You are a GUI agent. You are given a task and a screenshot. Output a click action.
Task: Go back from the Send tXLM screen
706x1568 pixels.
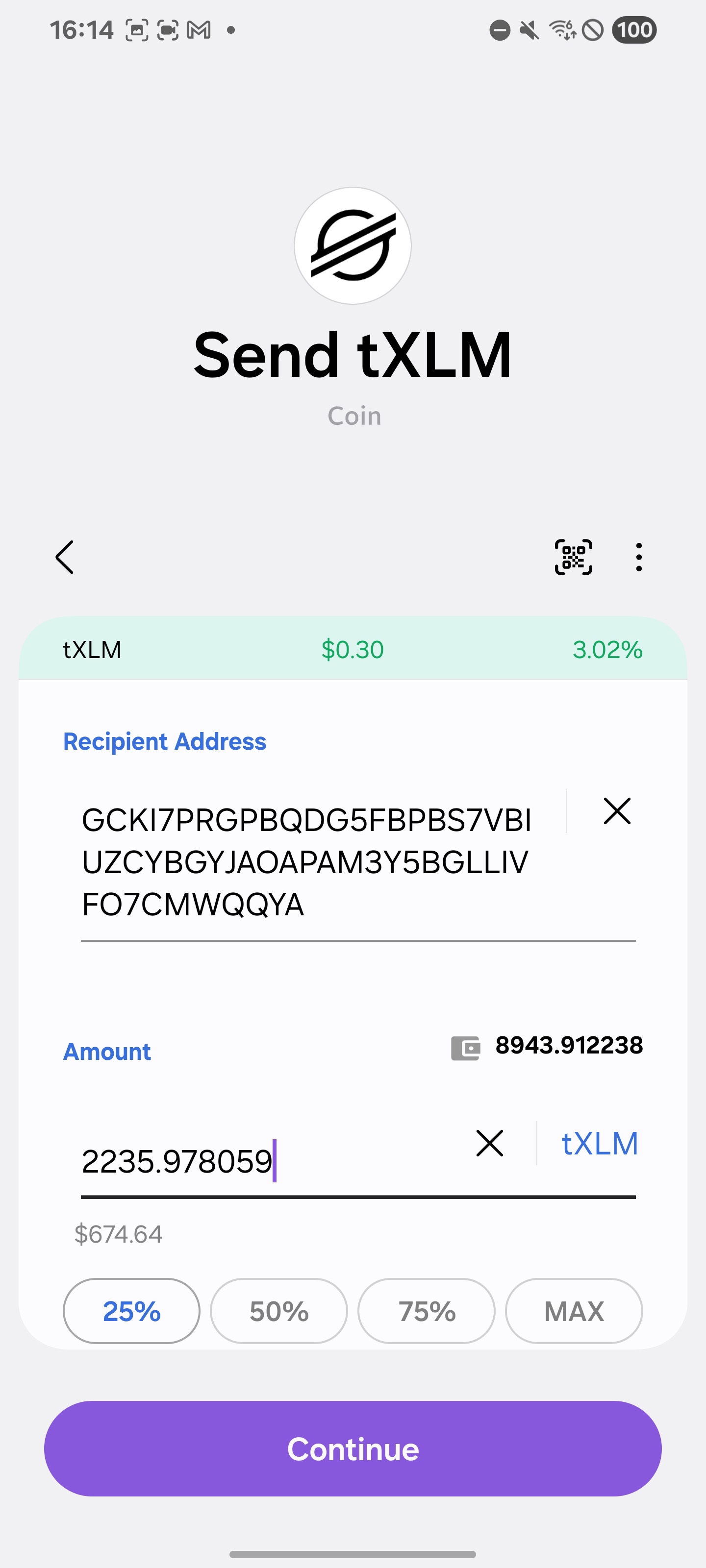65,557
